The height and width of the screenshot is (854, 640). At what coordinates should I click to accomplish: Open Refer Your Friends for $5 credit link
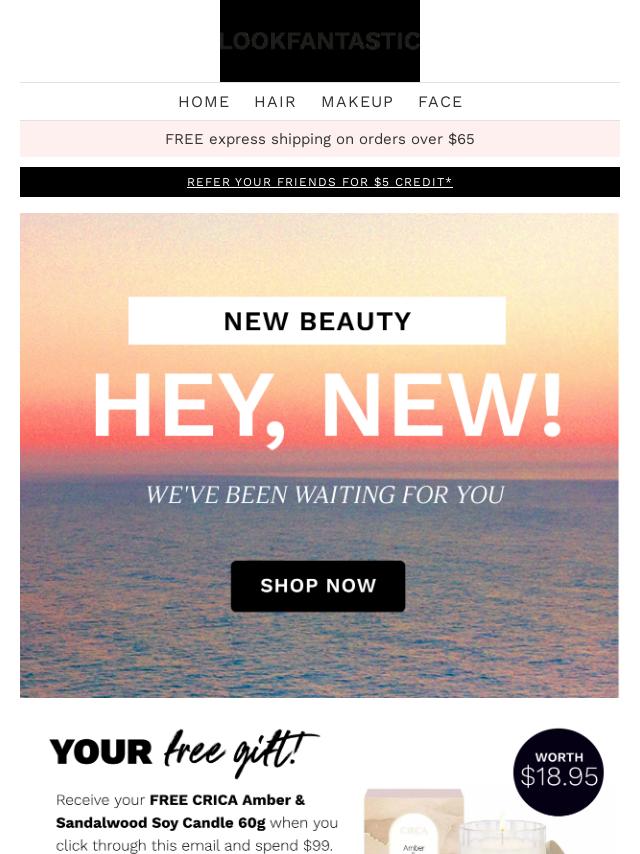point(320,182)
